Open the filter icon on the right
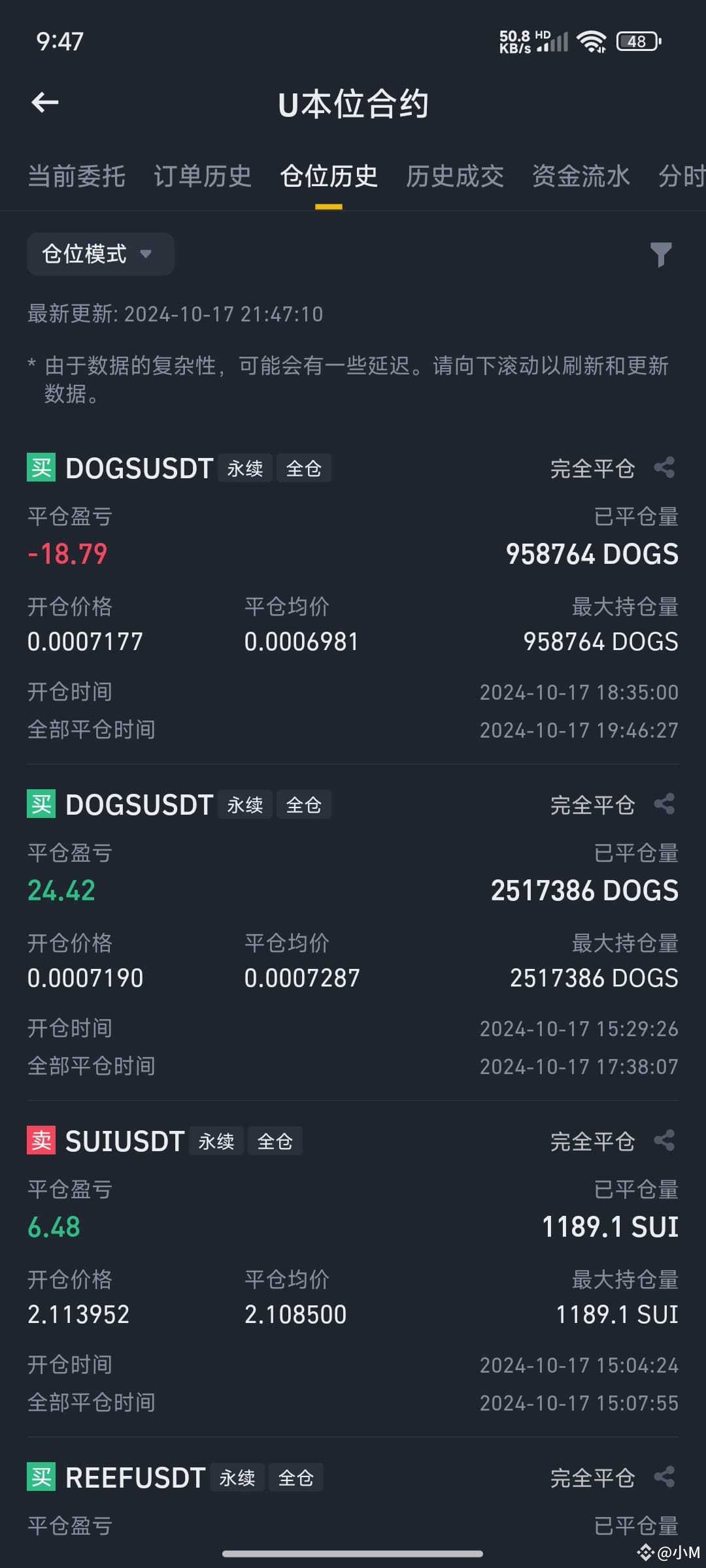This screenshot has width=706, height=1568. click(x=663, y=255)
